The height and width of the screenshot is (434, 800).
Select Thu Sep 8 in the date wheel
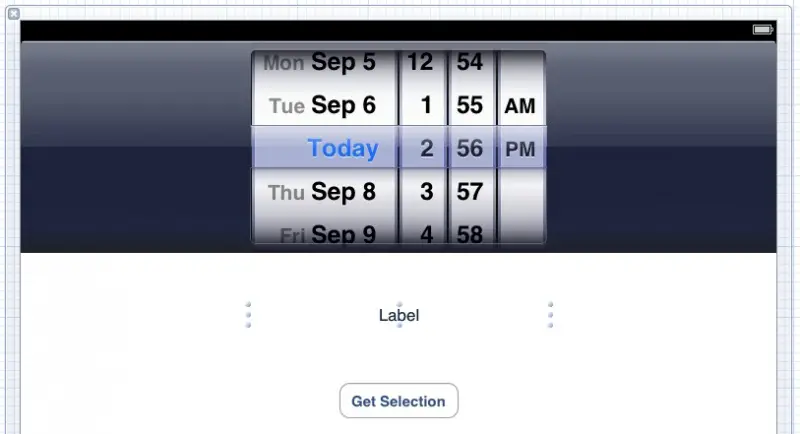point(323,192)
